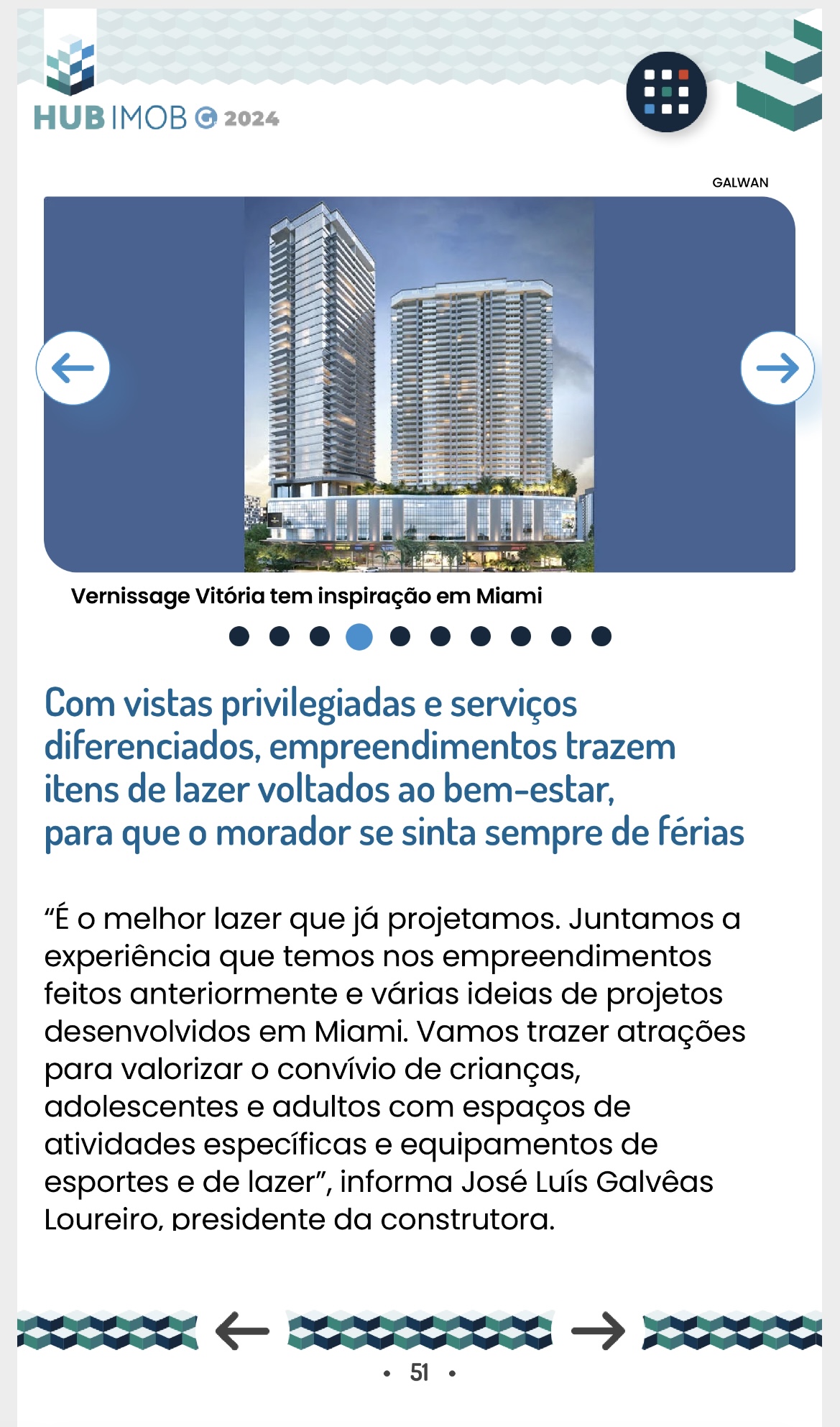Open the grid menu button
The image size is (840, 1427).
coord(666,92)
